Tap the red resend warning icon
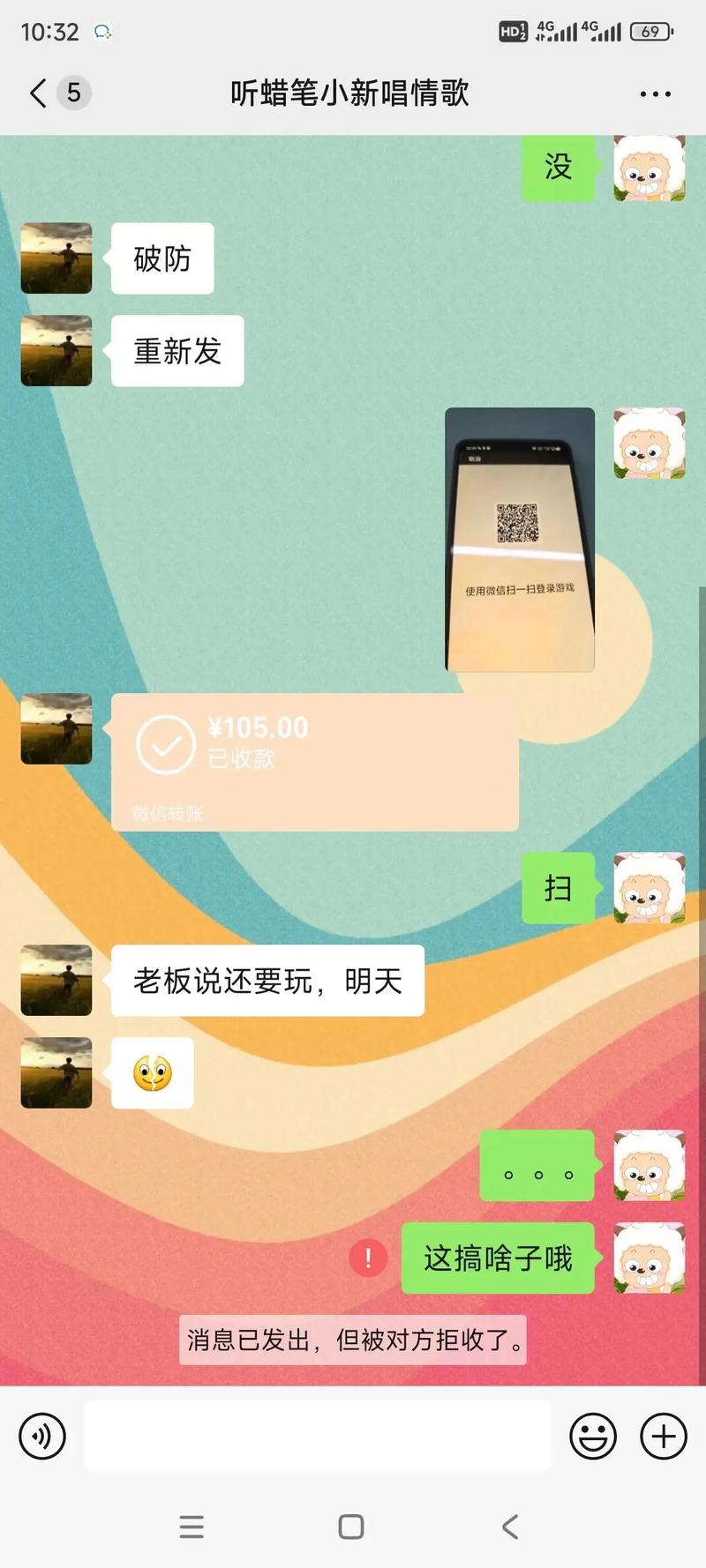 click(x=368, y=1258)
